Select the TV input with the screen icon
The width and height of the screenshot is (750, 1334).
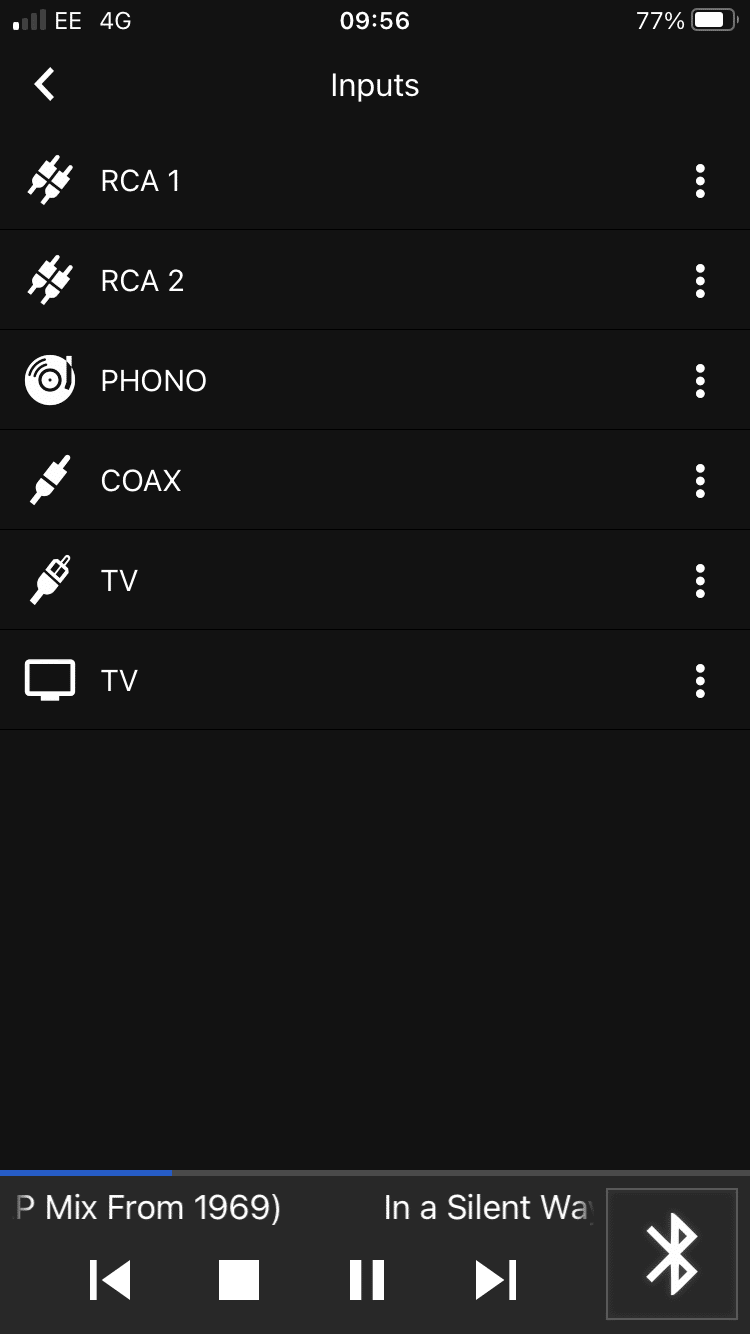point(375,681)
